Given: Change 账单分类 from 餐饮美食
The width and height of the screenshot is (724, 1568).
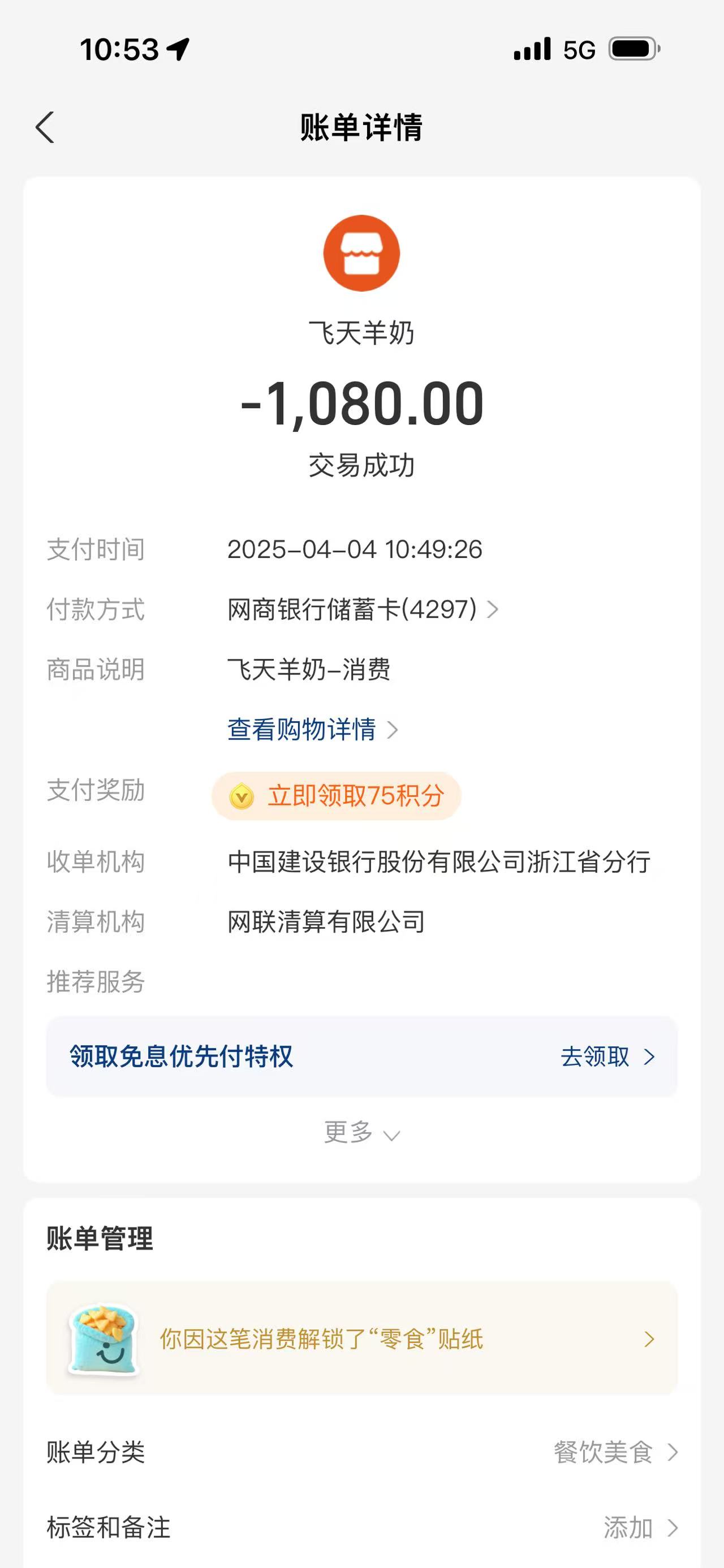Looking at the screenshot, I should coord(615,1452).
